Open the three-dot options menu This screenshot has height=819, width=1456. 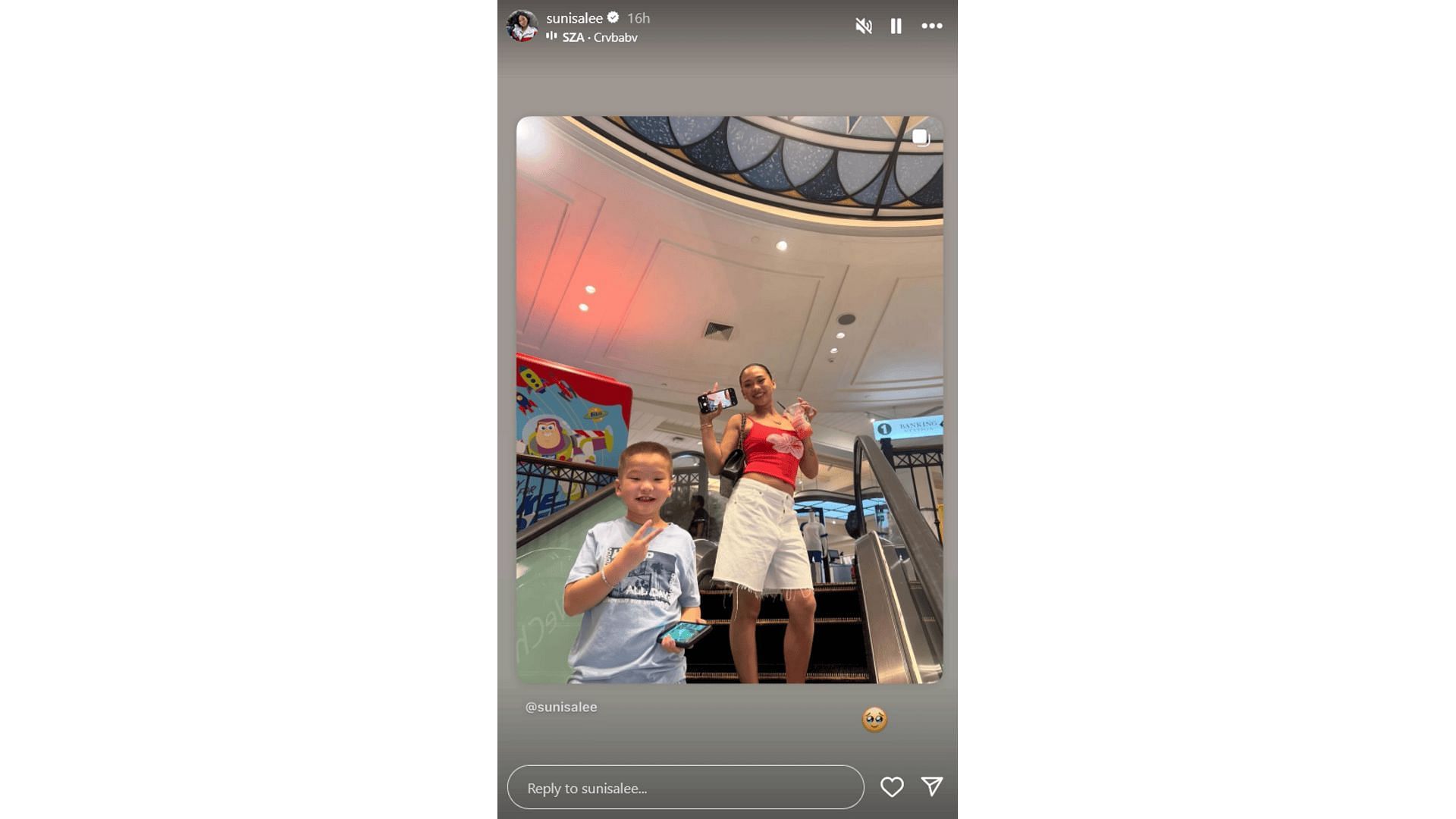coord(931,27)
